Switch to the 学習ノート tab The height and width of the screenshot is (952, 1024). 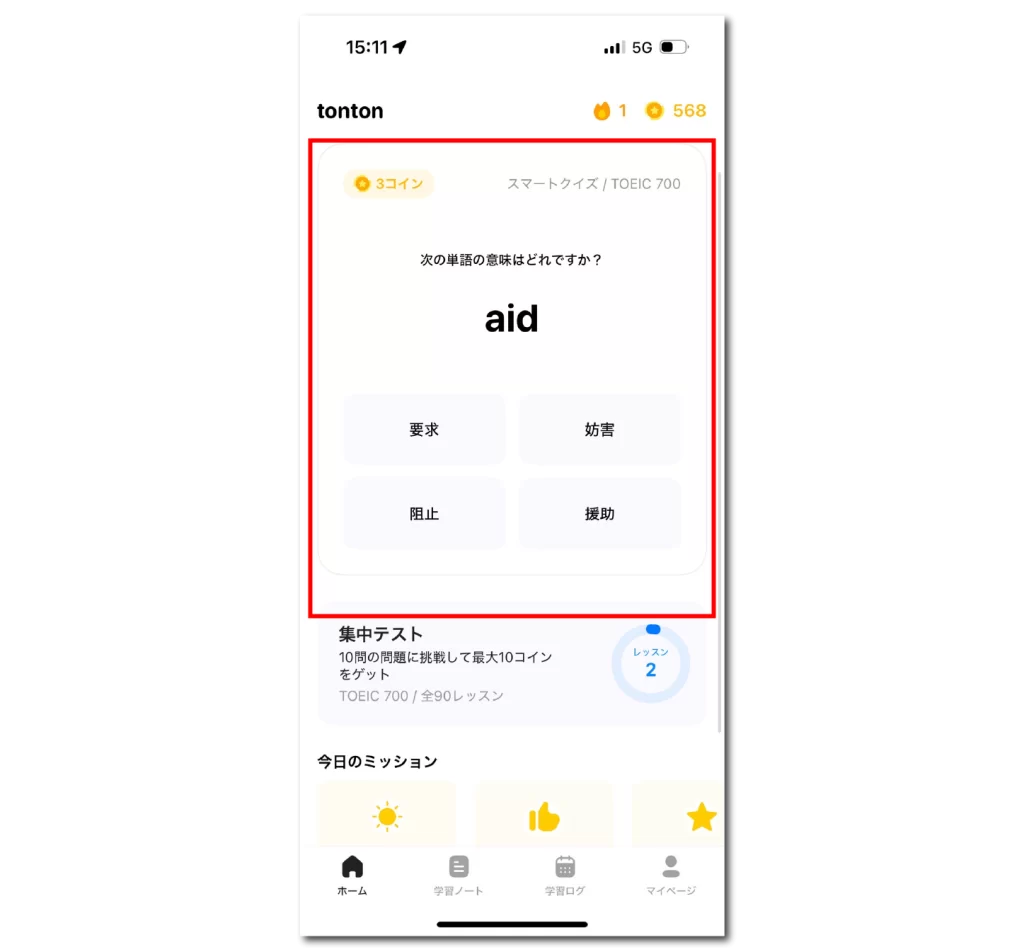pyautogui.click(x=458, y=875)
